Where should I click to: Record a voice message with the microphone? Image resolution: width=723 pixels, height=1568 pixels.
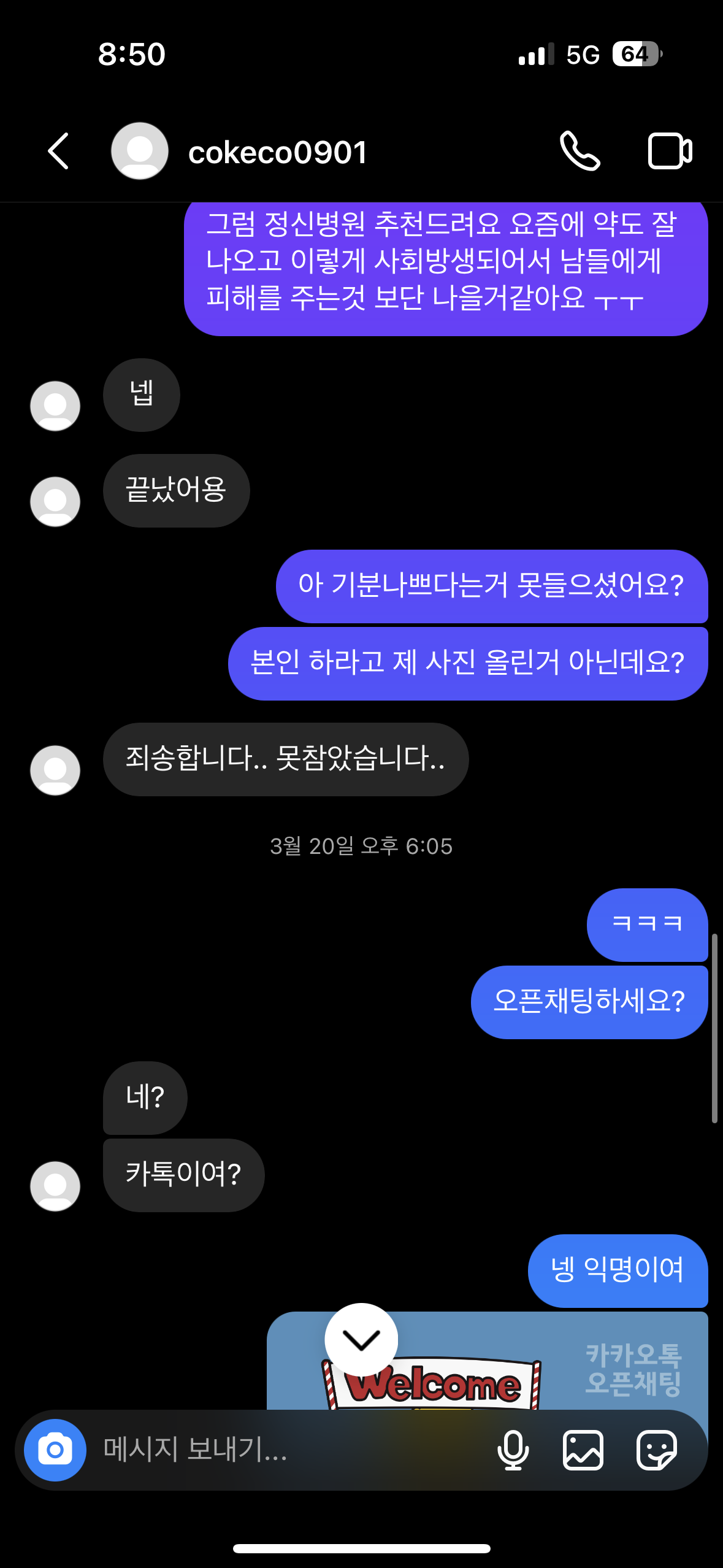click(513, 1450)
